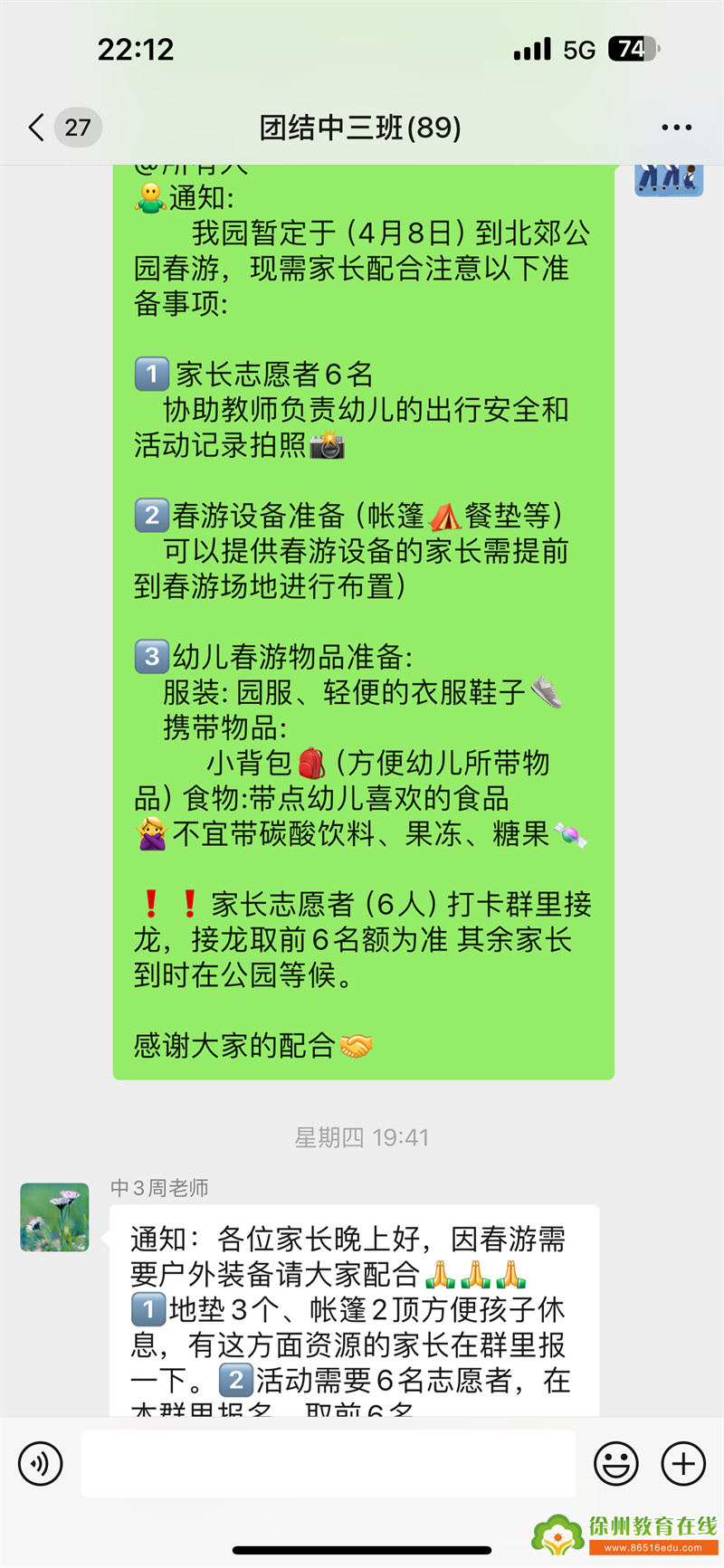Tap the message text field

click(x=328, y=1463)
